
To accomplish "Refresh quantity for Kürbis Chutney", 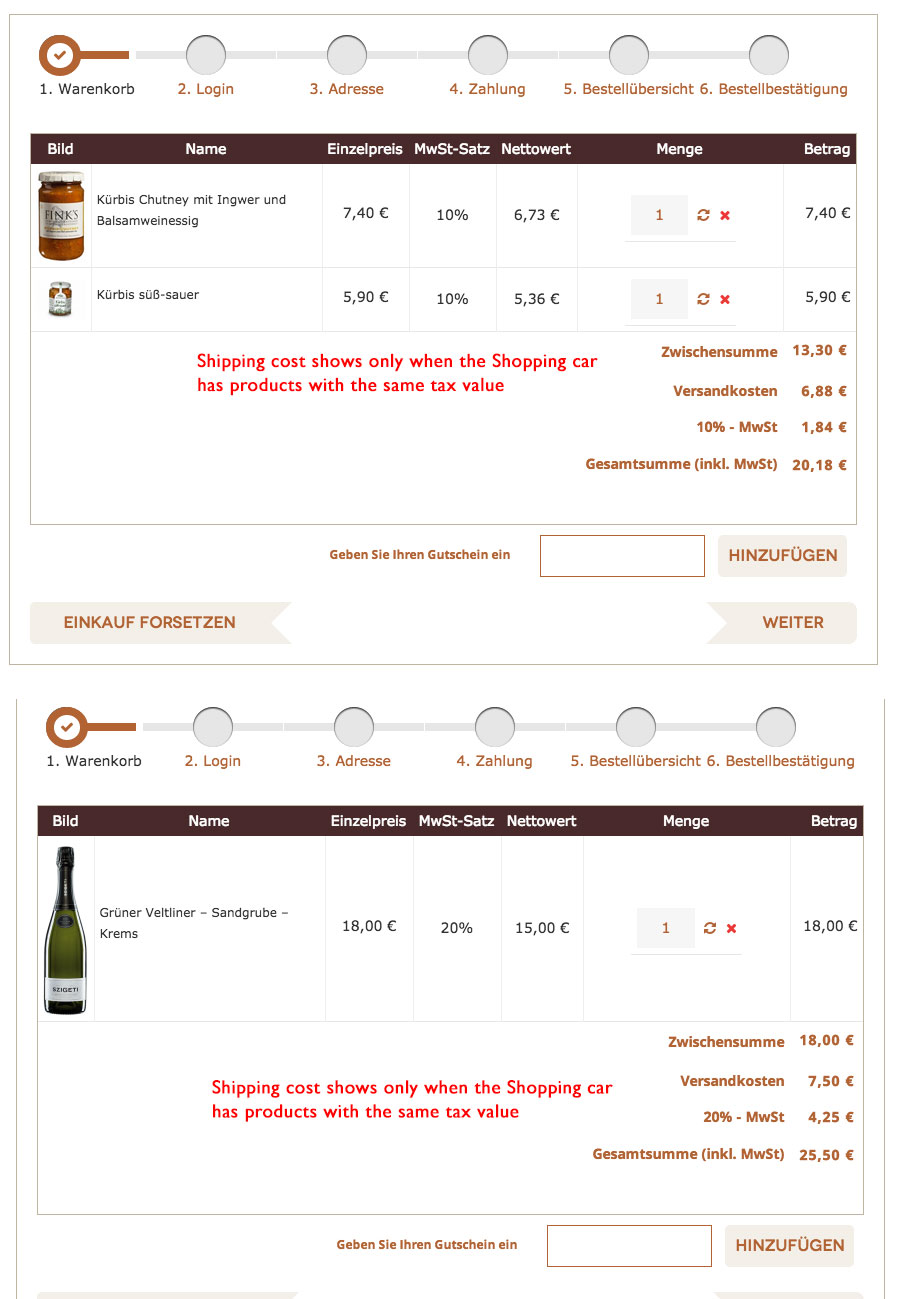I will 703,215.
